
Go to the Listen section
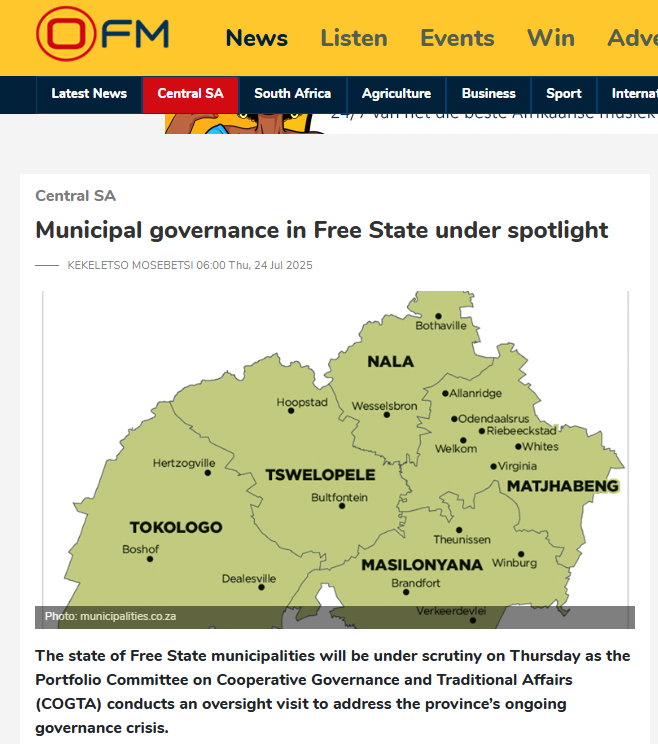tap(353, 38)
